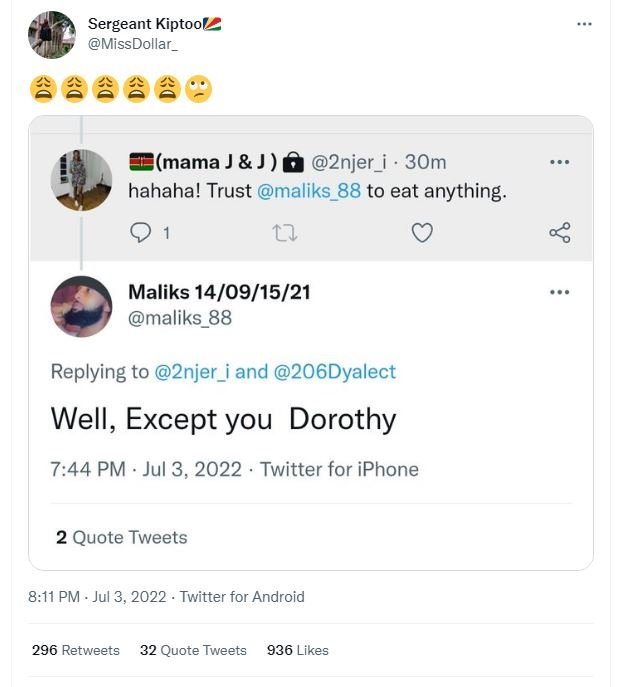Screen dimensions: 623x687
Task: Open Sergeant Kiptoo's tweet overflow menu
Action: pyautogui.click(x=585, y=25)
